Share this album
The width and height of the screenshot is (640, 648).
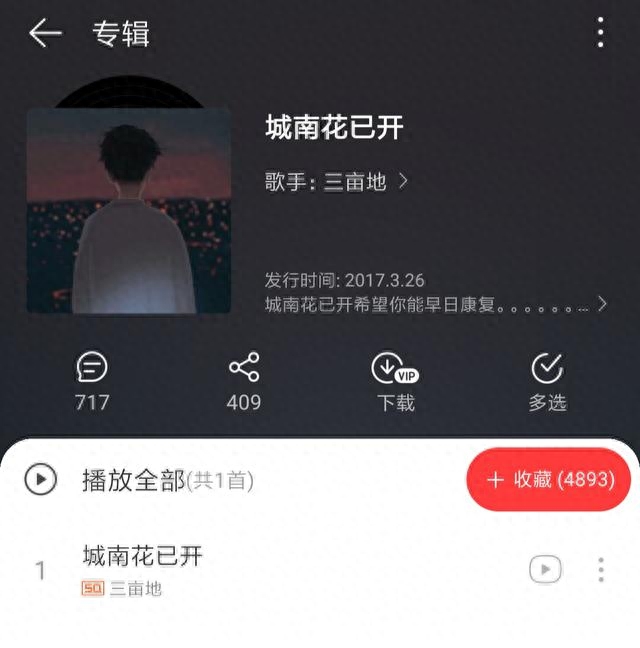coord(244,381)
